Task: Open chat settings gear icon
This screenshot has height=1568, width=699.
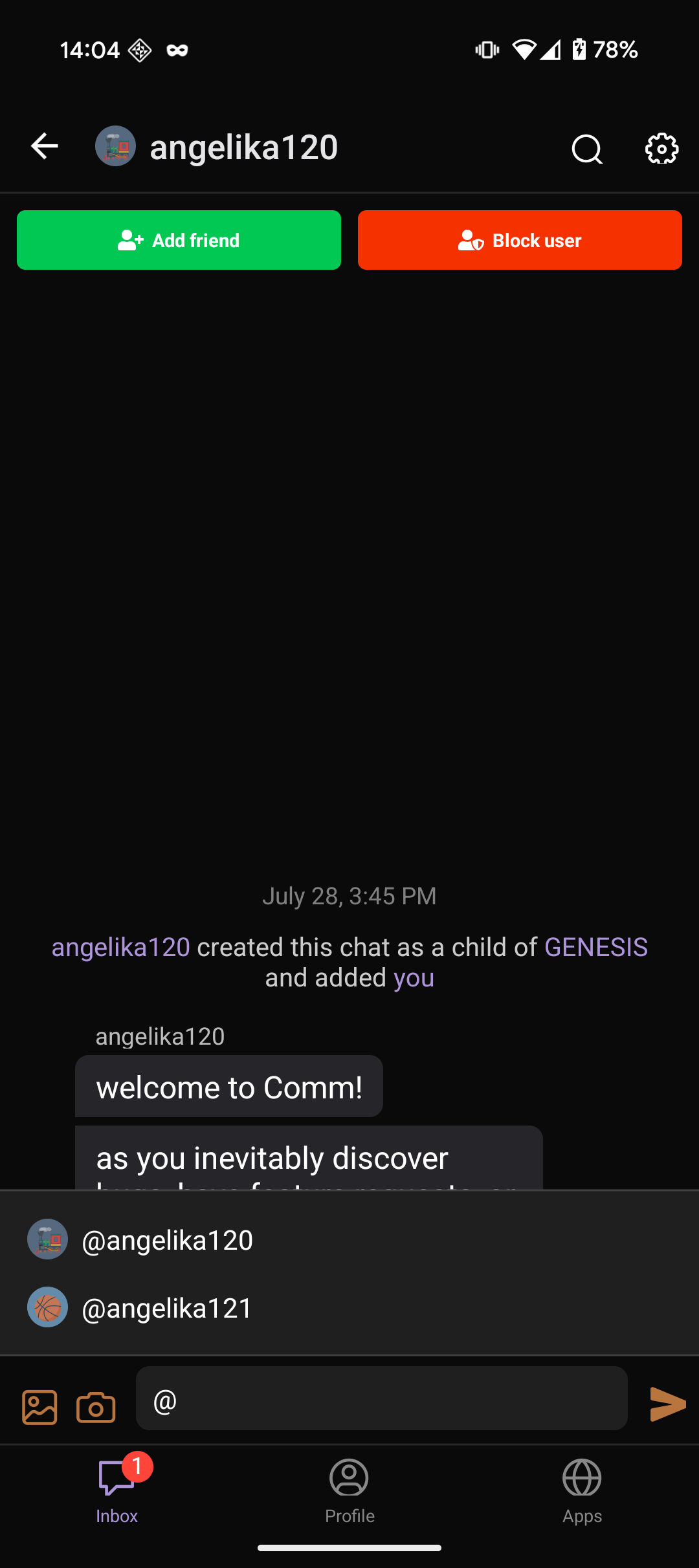Action: click(x=661, y=149)
